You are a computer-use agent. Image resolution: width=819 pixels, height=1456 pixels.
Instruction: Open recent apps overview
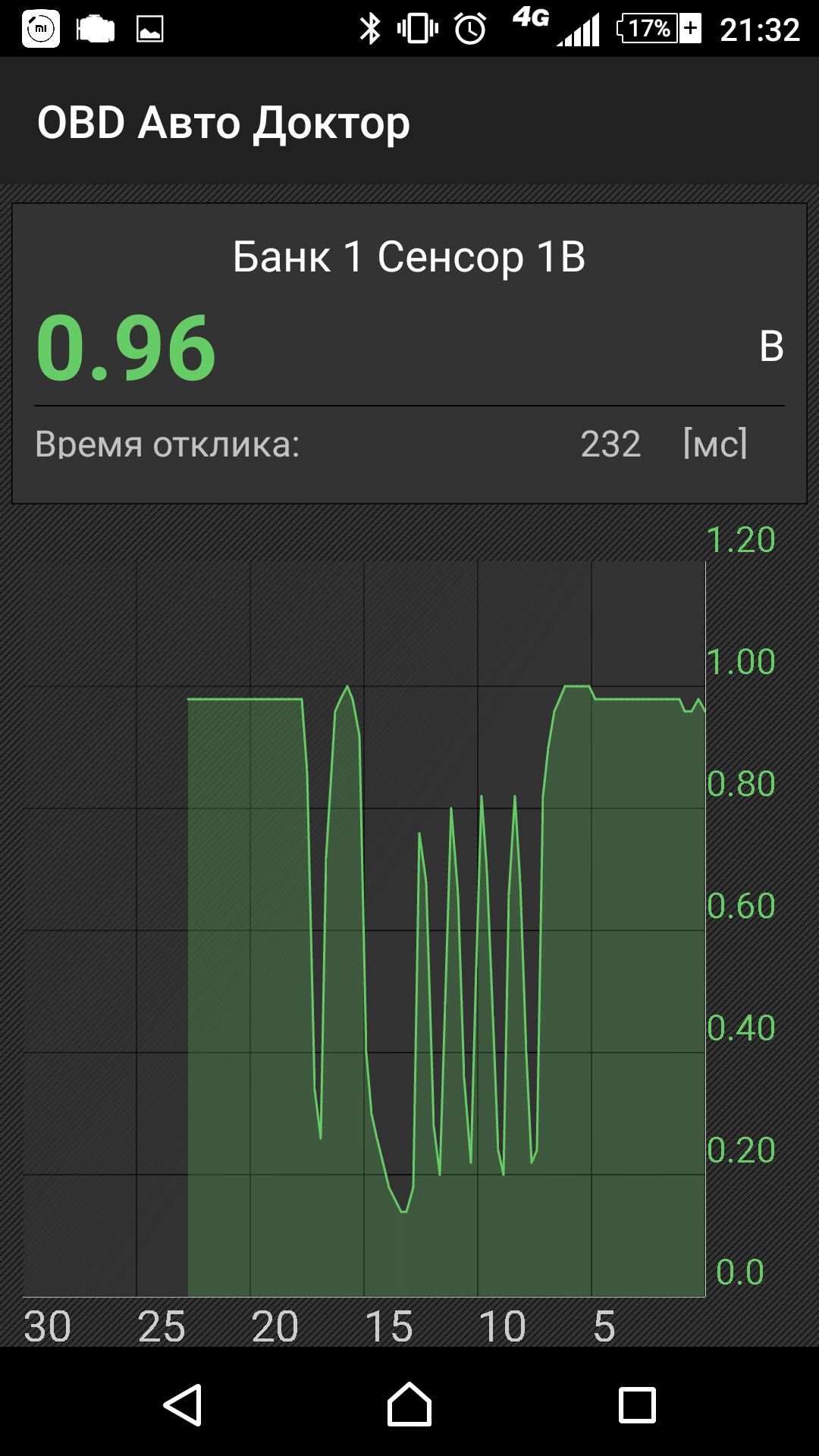tap(637, 1405)
